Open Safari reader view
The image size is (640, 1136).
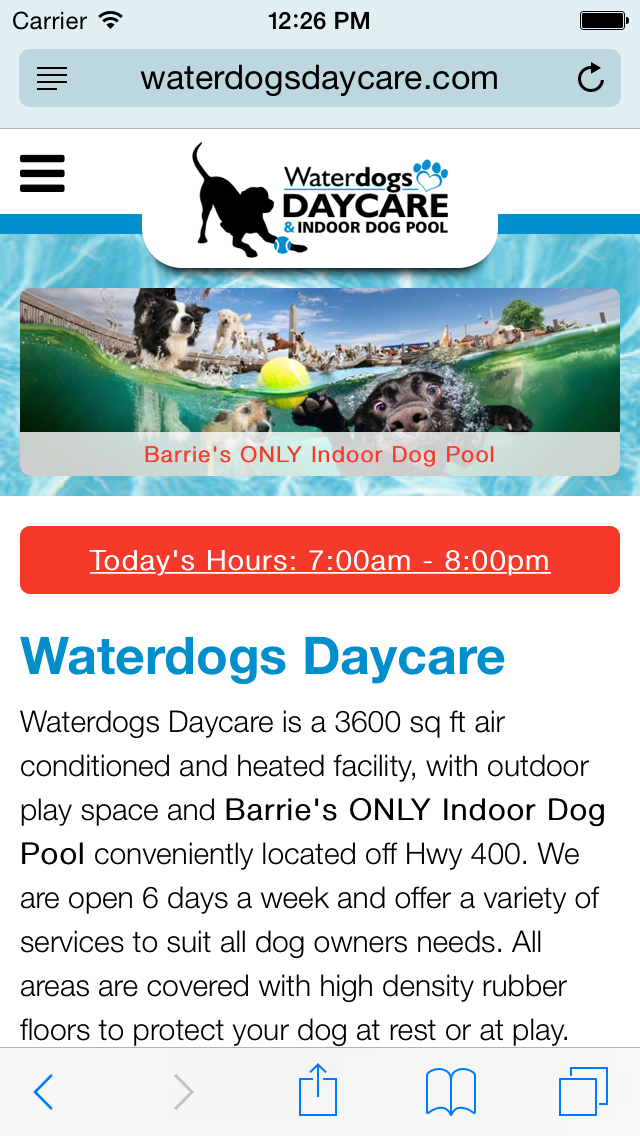[52, 78]
